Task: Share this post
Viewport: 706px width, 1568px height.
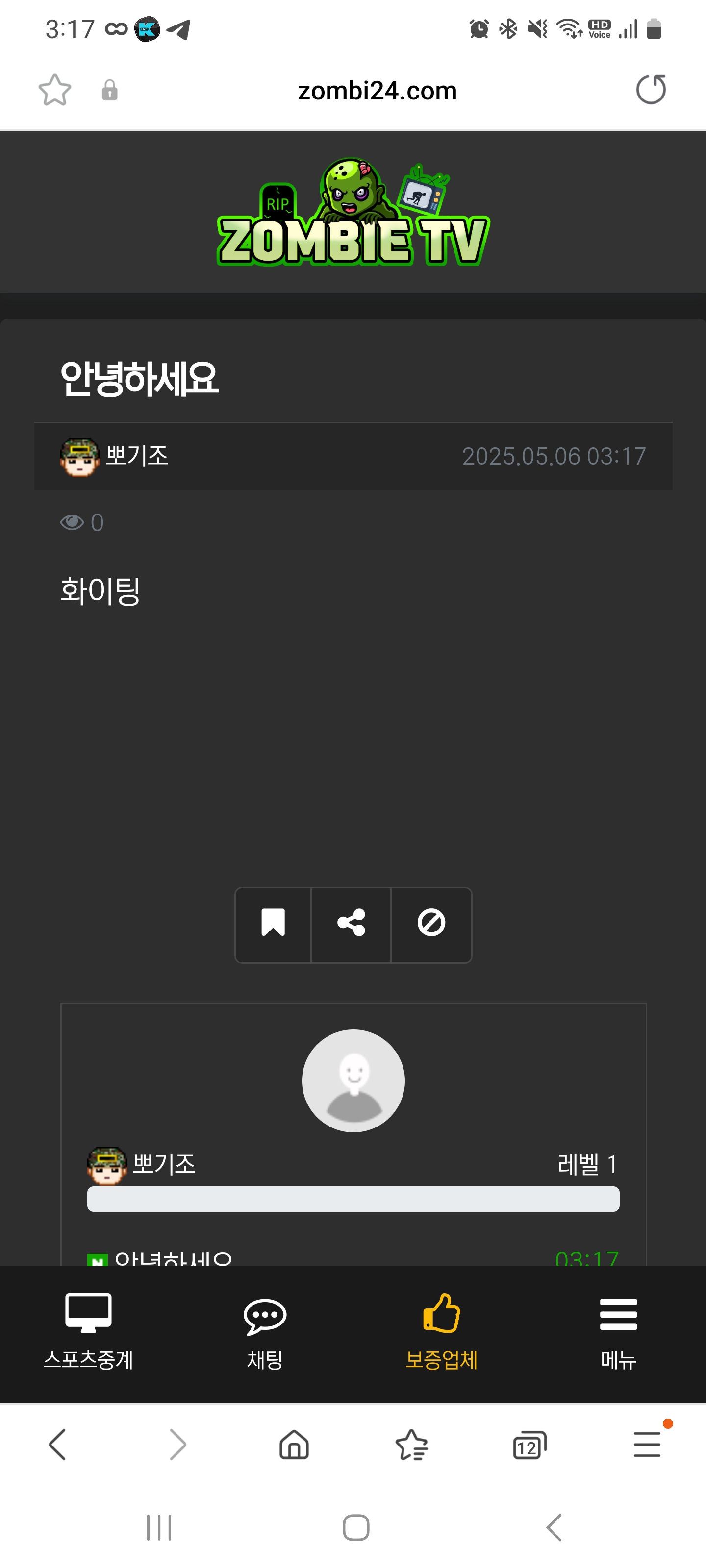Action: pos(352,923)
